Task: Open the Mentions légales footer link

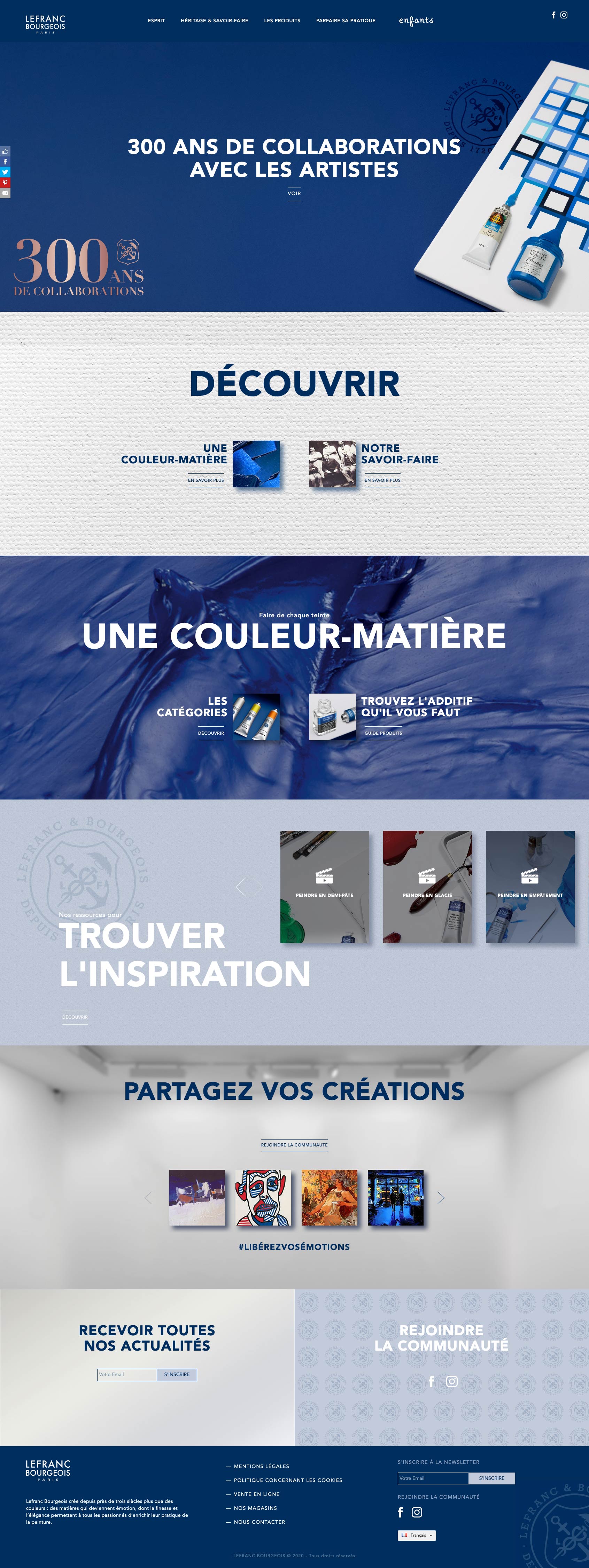Action: click(x=261, y=1466)
